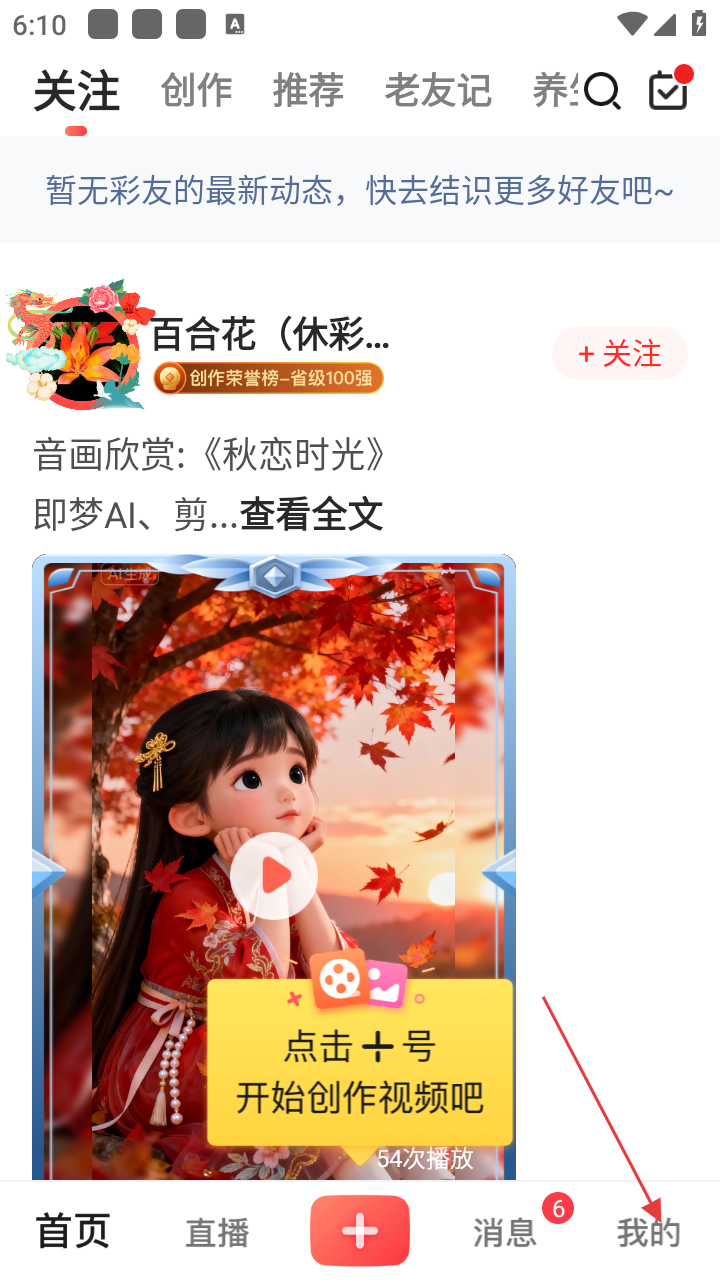Play the 秋恋时光 video
Image resolution: width=720 pixels, height=1280 pixels.
click(x=274, y=876)
